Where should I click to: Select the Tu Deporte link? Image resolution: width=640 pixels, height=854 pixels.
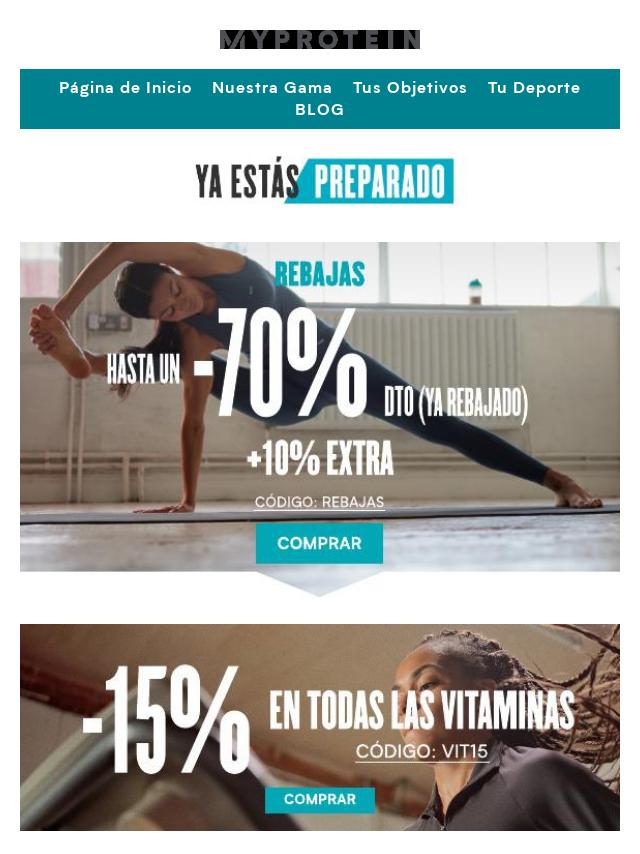534,88
